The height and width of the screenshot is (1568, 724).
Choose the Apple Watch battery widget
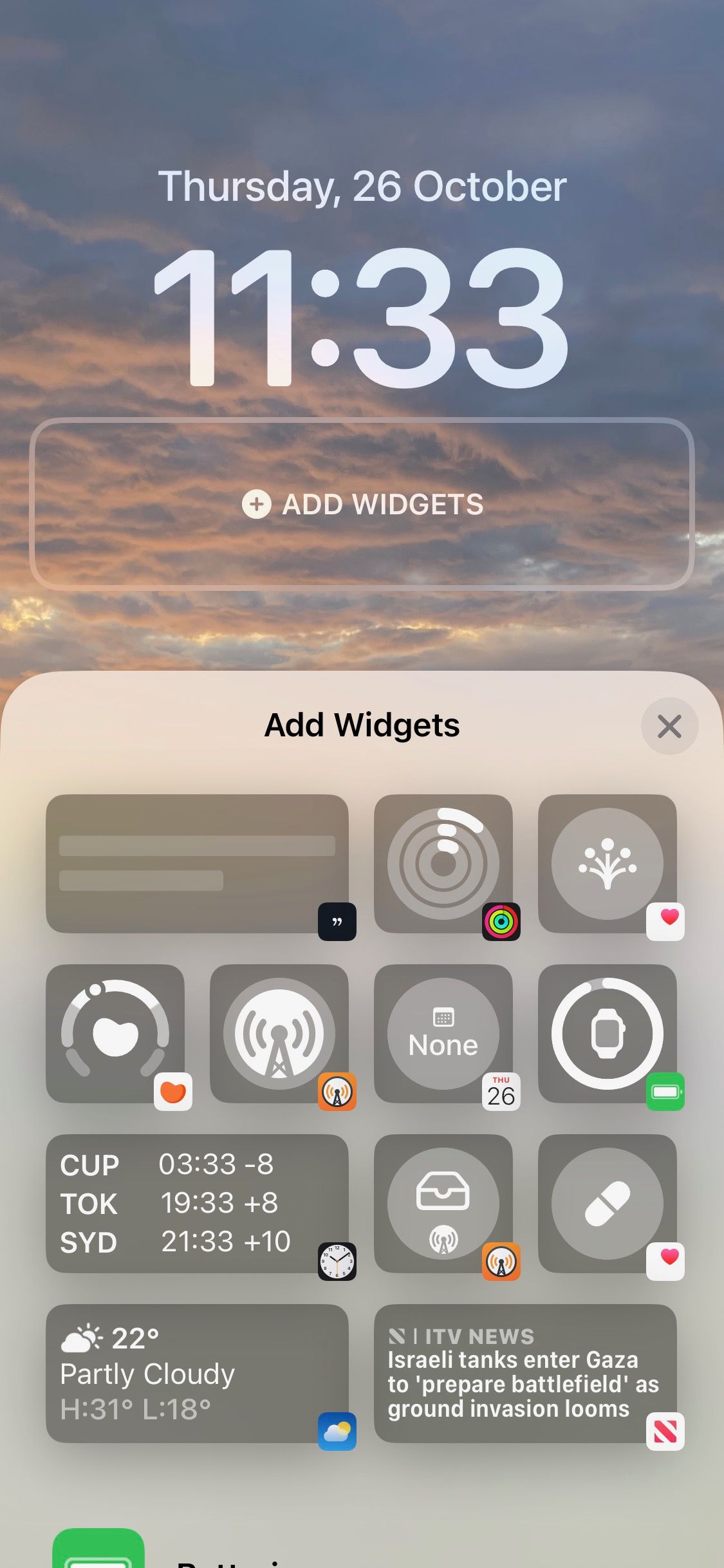click(607, 1033)
